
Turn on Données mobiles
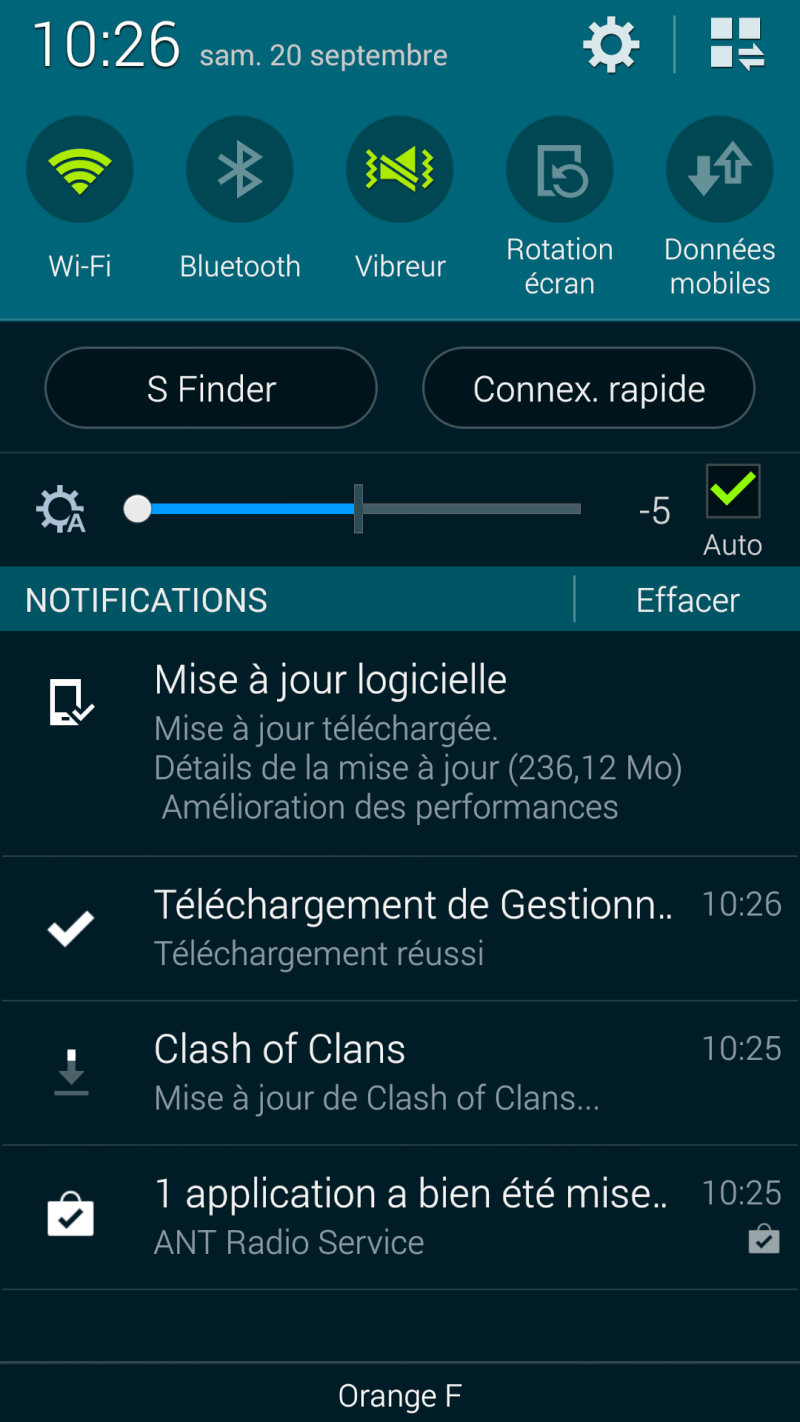720,170
